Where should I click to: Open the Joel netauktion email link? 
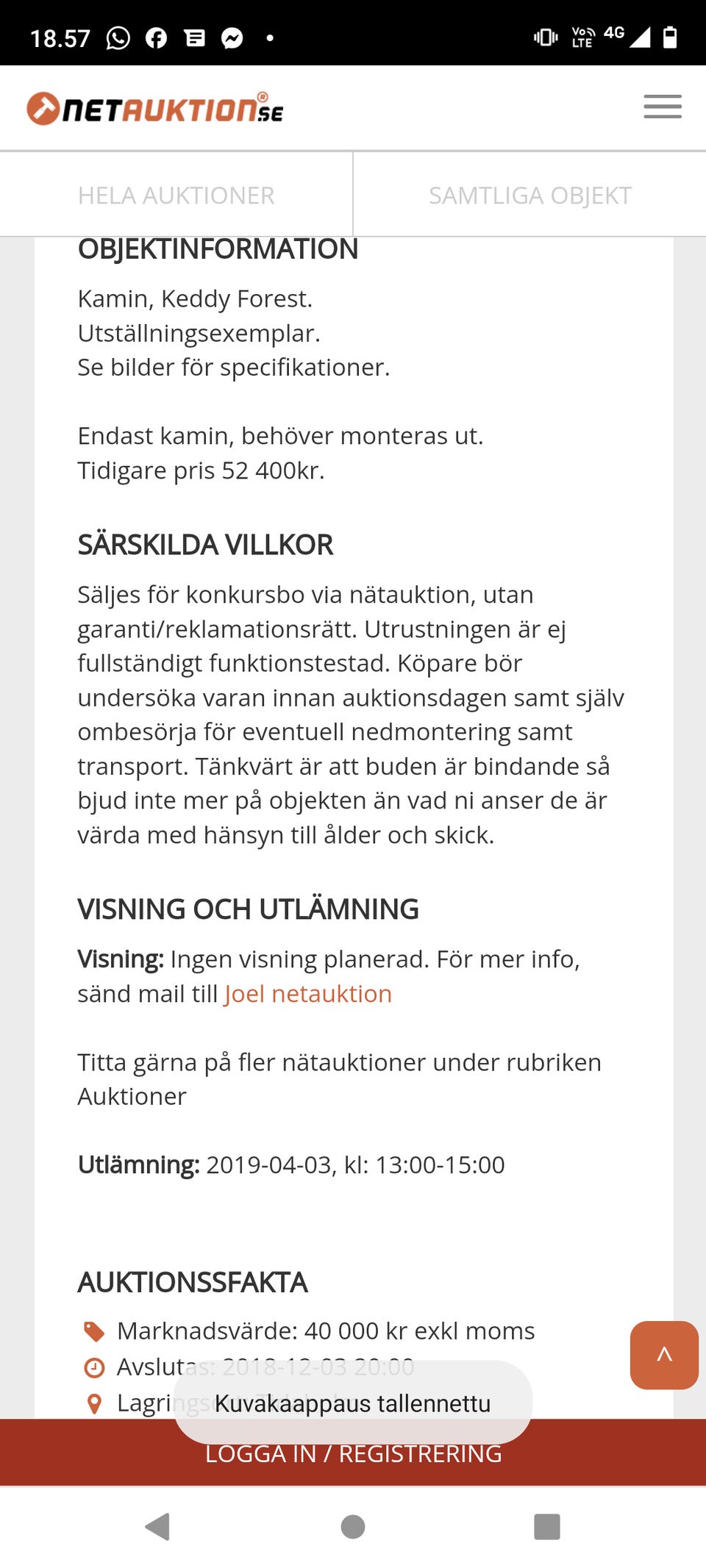[x=307, y=993]
